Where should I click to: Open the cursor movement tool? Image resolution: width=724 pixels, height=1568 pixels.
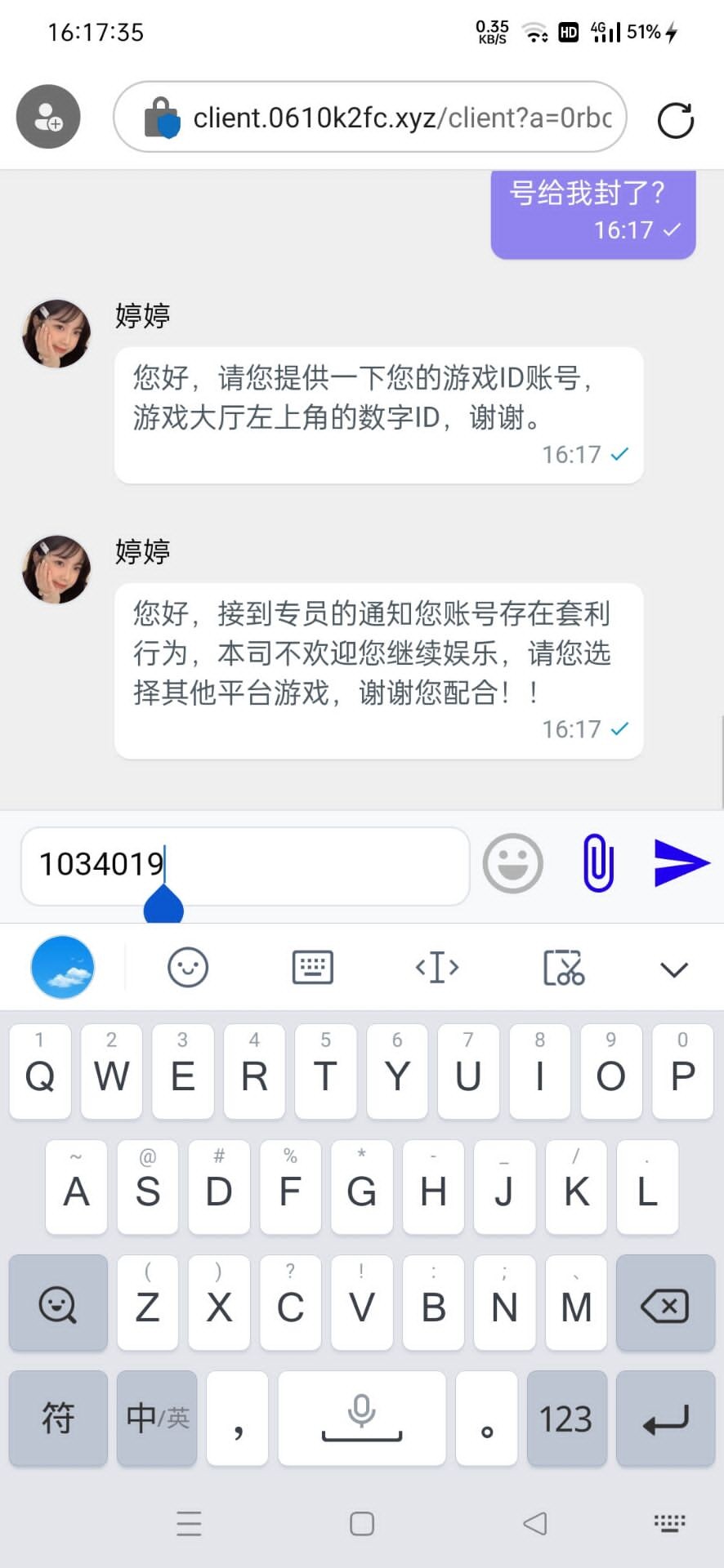437,968
